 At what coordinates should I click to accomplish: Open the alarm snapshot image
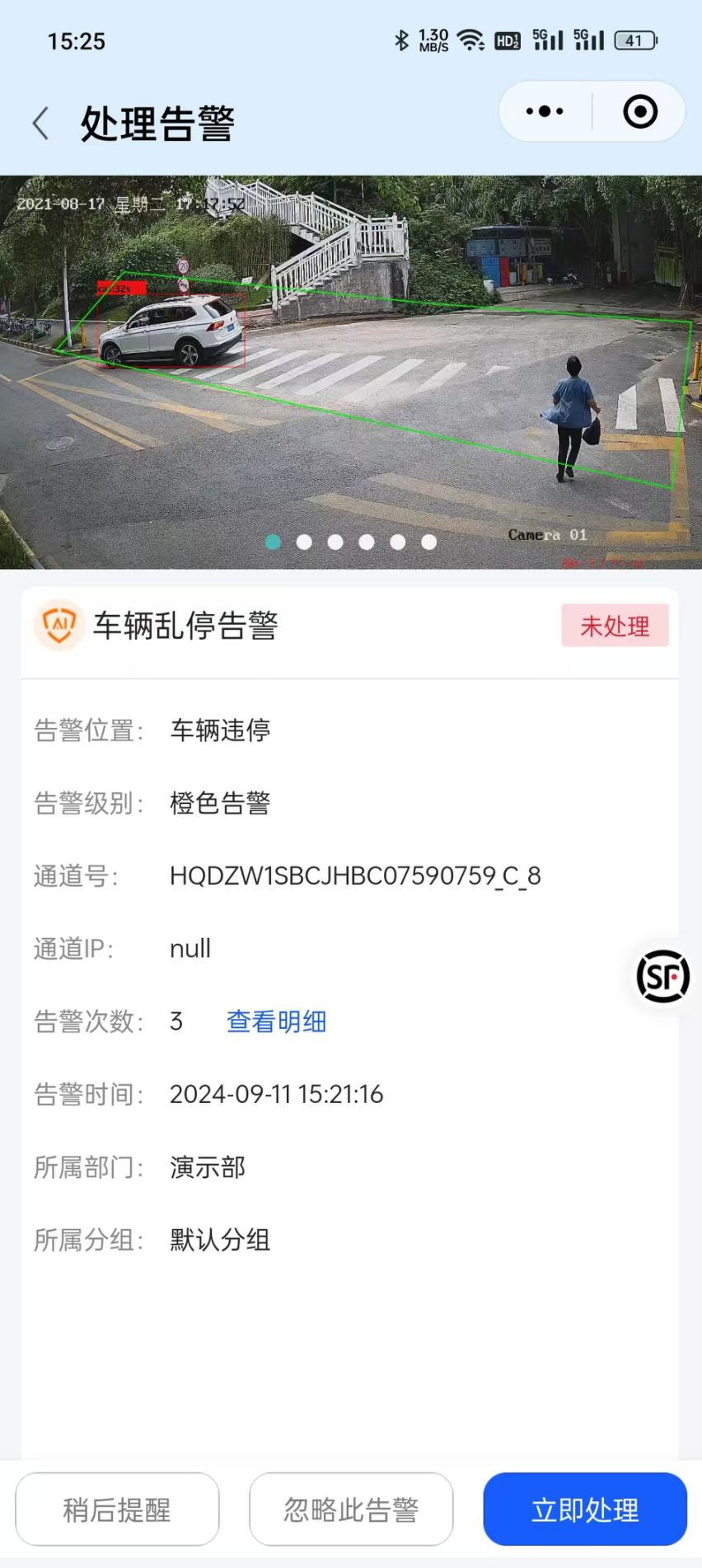click(x=351, y=371)
